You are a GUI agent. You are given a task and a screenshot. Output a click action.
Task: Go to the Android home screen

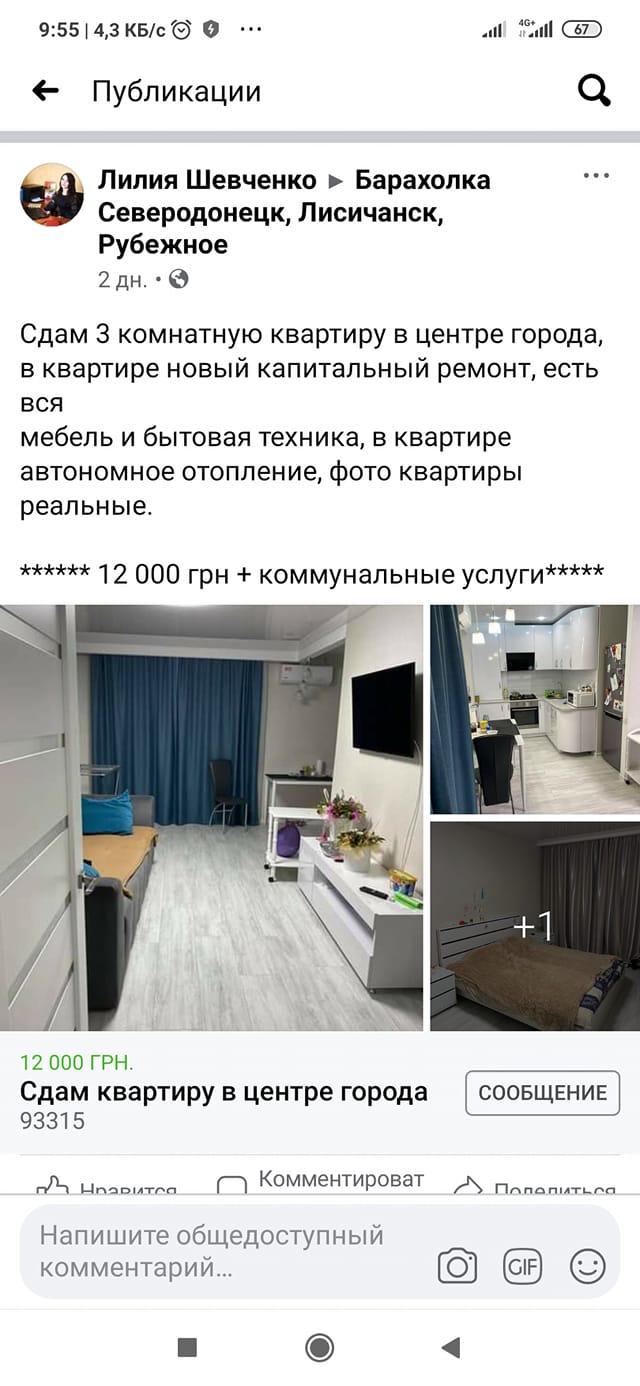[x=320, y=1347]
